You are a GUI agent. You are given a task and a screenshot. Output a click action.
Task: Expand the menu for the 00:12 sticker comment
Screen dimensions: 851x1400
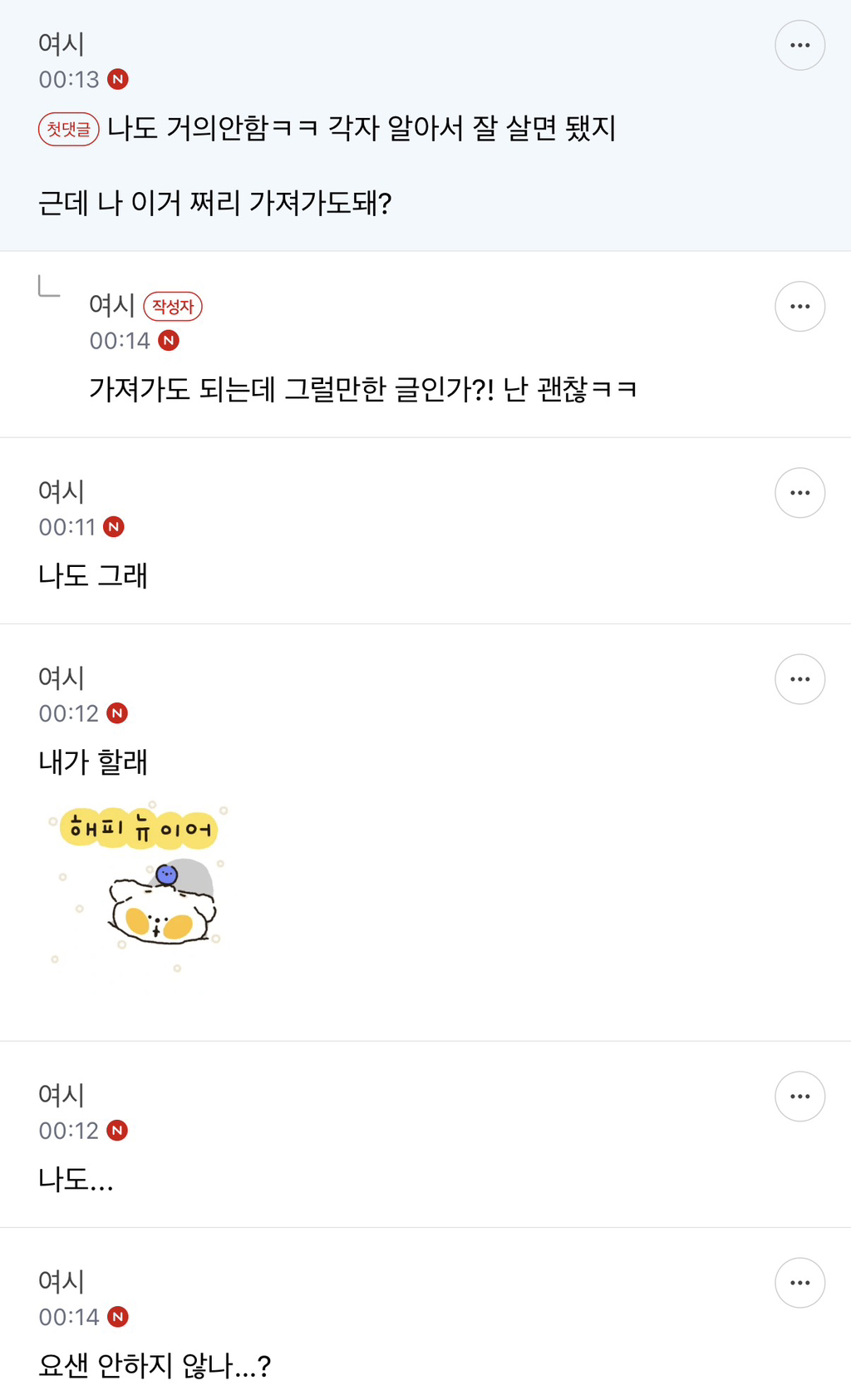[799, 678]
